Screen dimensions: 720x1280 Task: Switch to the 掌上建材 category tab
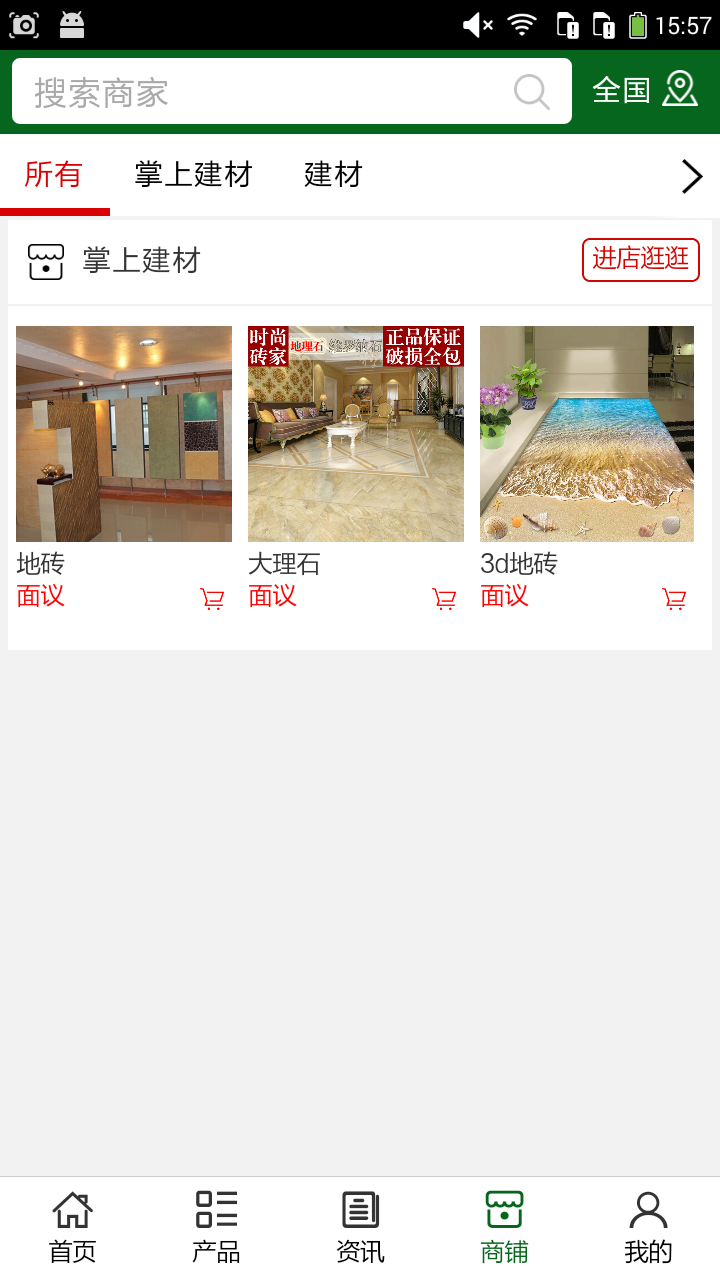193,175
